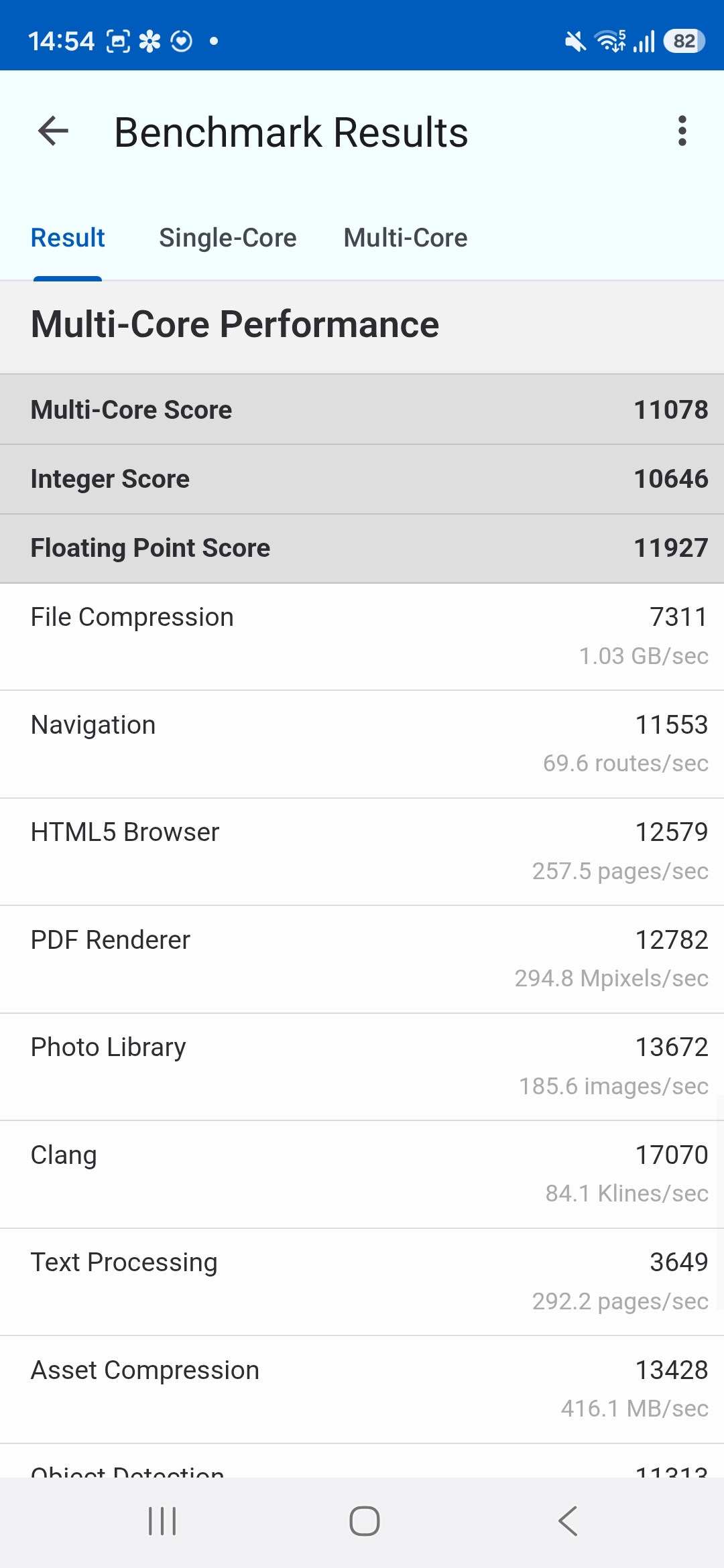Switch to the Single-Core tab
This screenshot has width=724, height=1568.
(227, 239)
